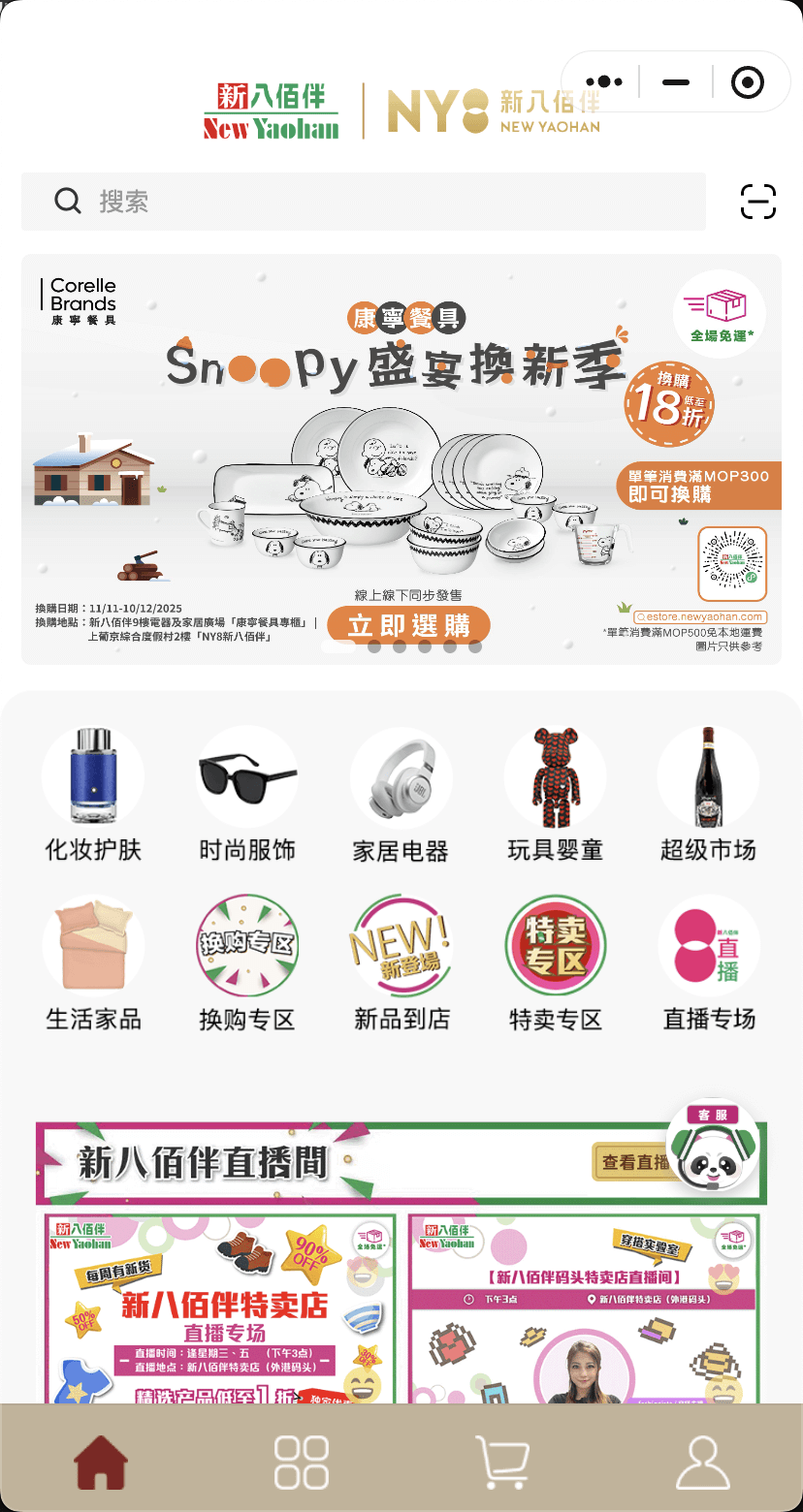
Task: Tap the 立即選購 shop now button
Action: tap(408, 624)
